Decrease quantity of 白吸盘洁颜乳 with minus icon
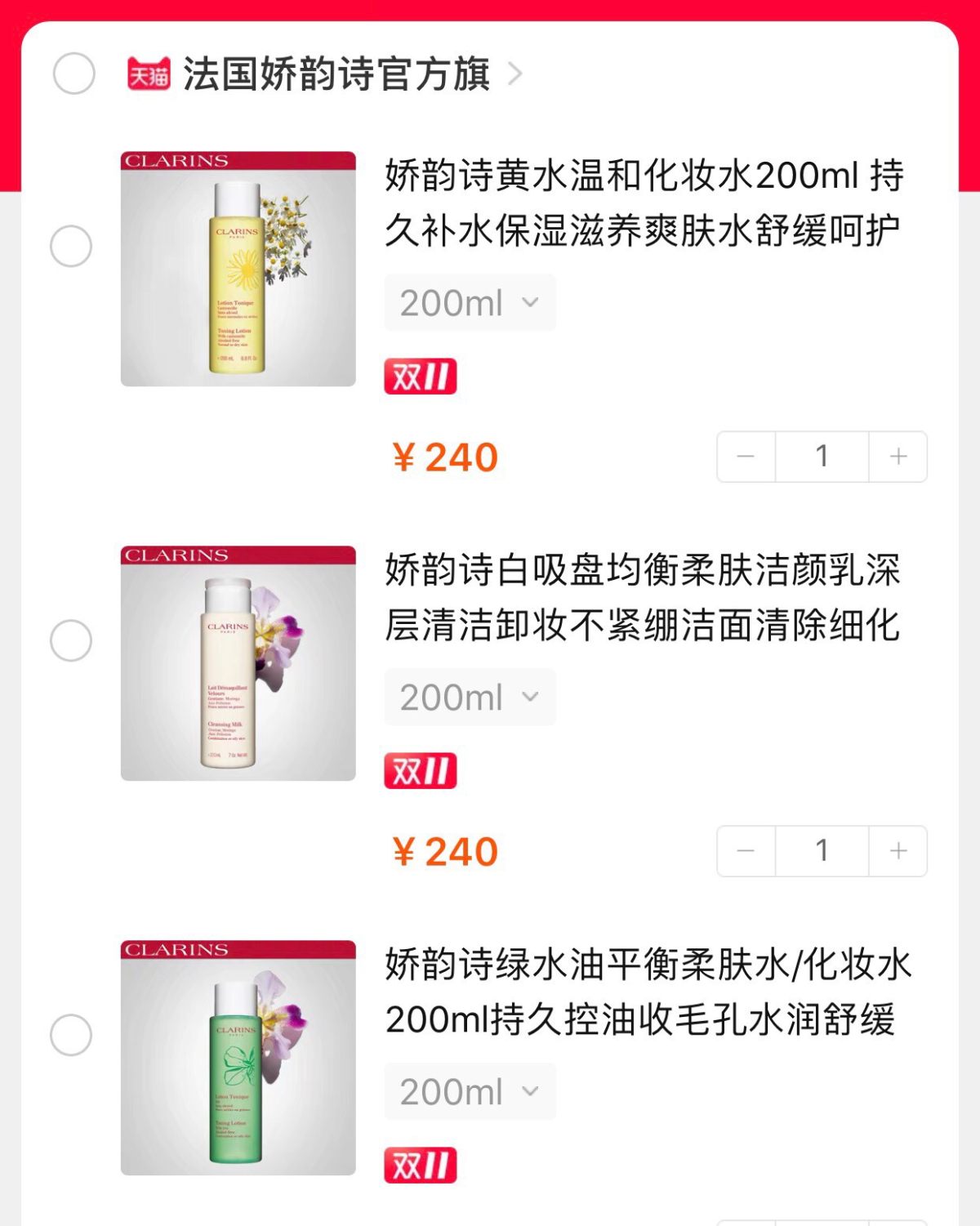Screen dimensions: 980x1226 745,849
